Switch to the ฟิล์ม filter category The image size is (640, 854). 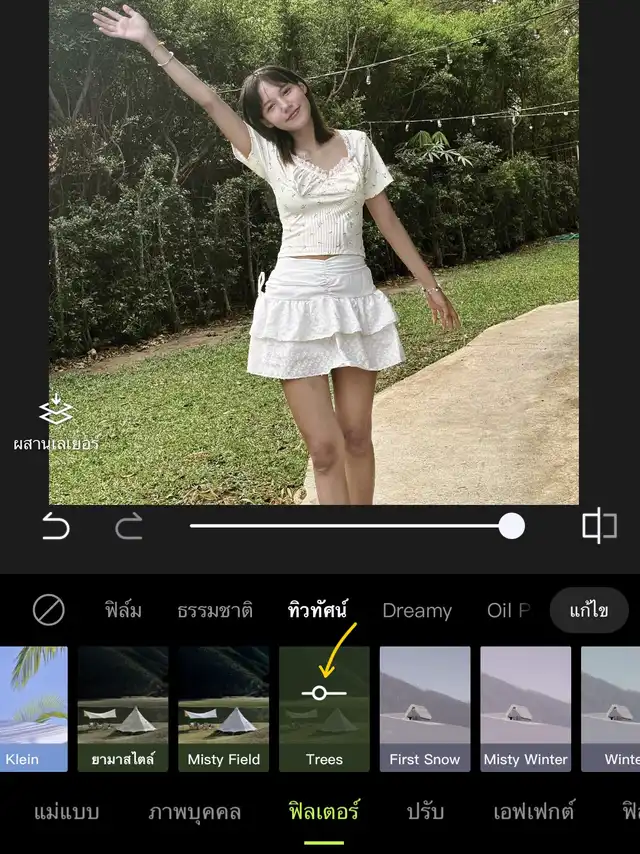point(123,610)
